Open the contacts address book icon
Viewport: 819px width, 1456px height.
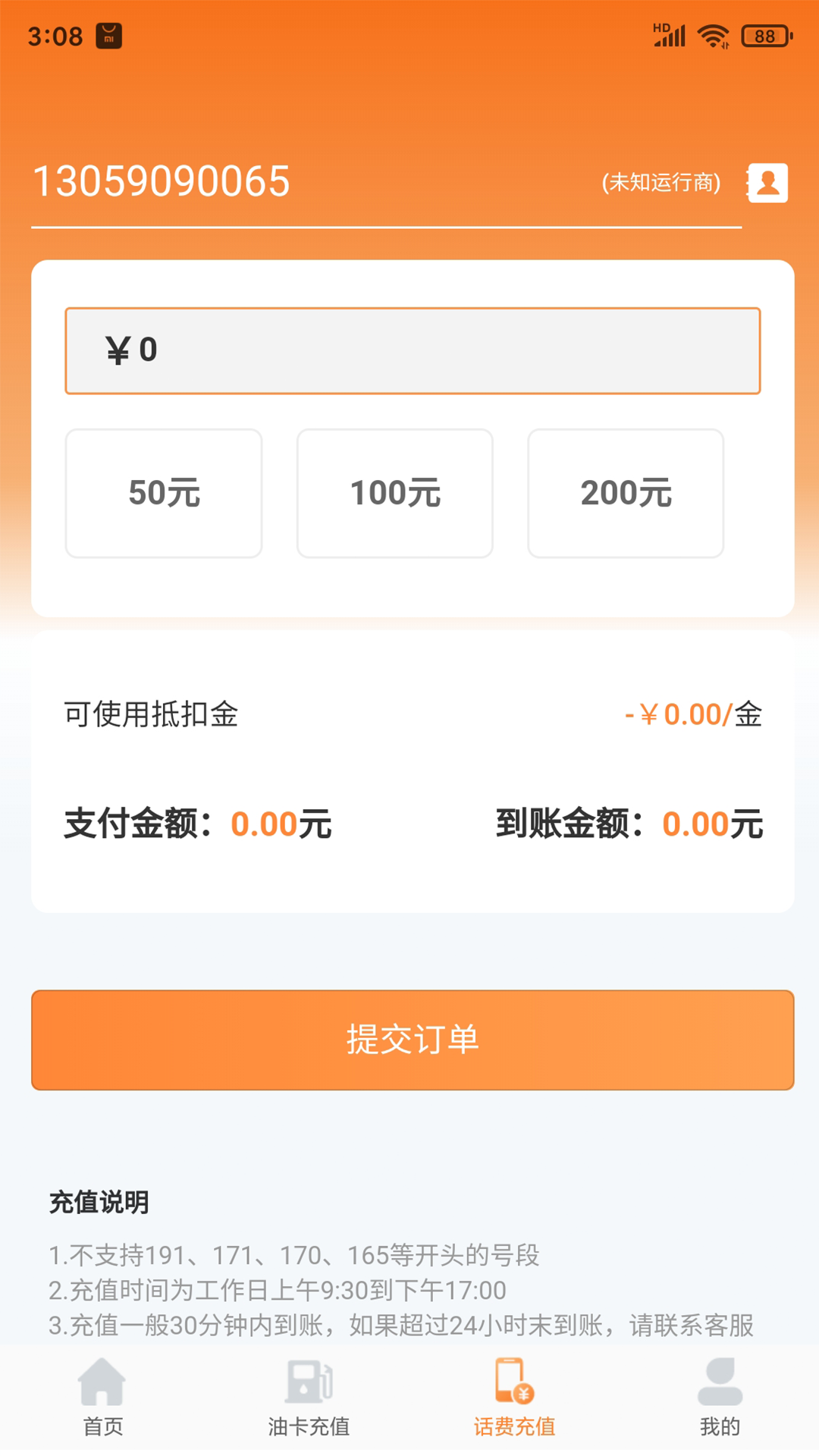pyautogui.click(x=767, y=182)
